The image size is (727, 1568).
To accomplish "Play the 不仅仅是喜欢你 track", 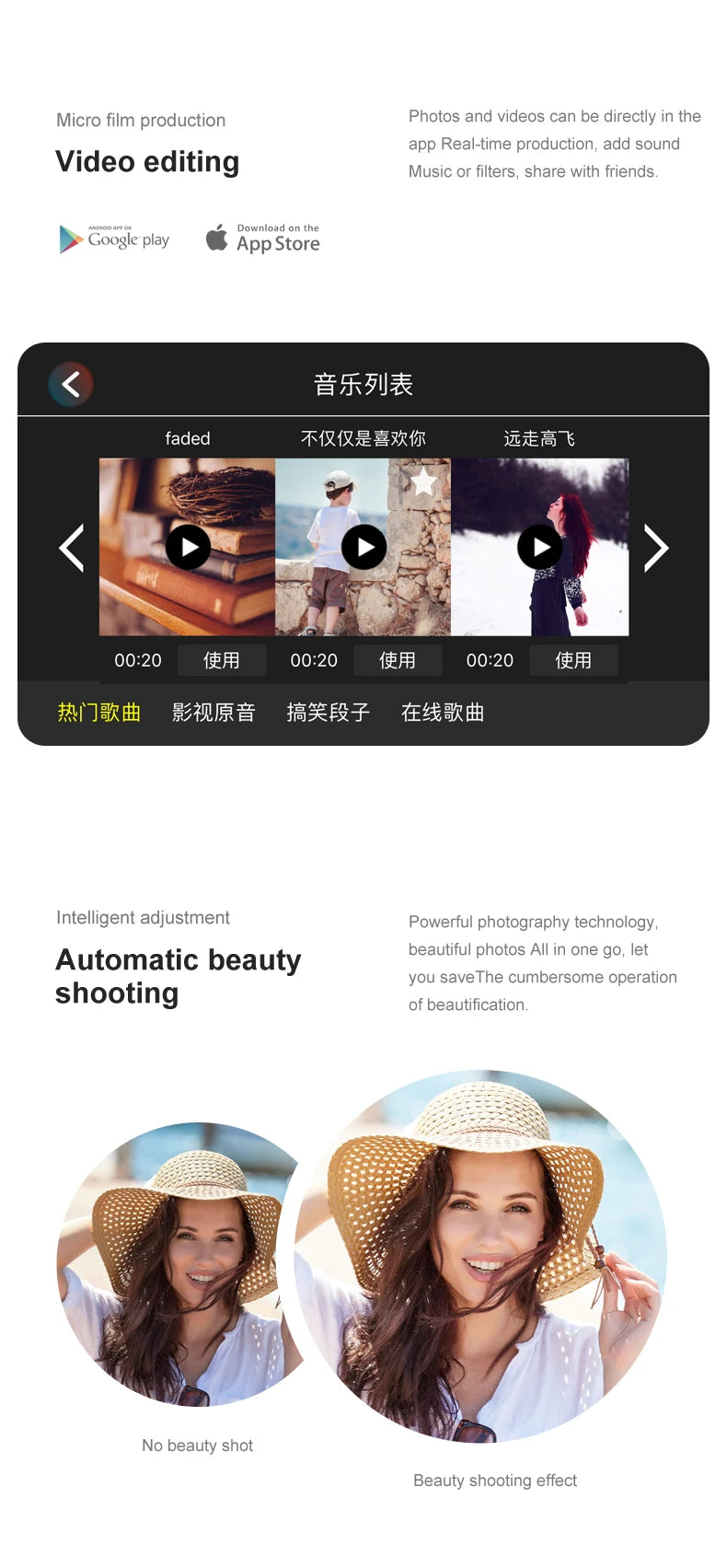I will 363,547.
